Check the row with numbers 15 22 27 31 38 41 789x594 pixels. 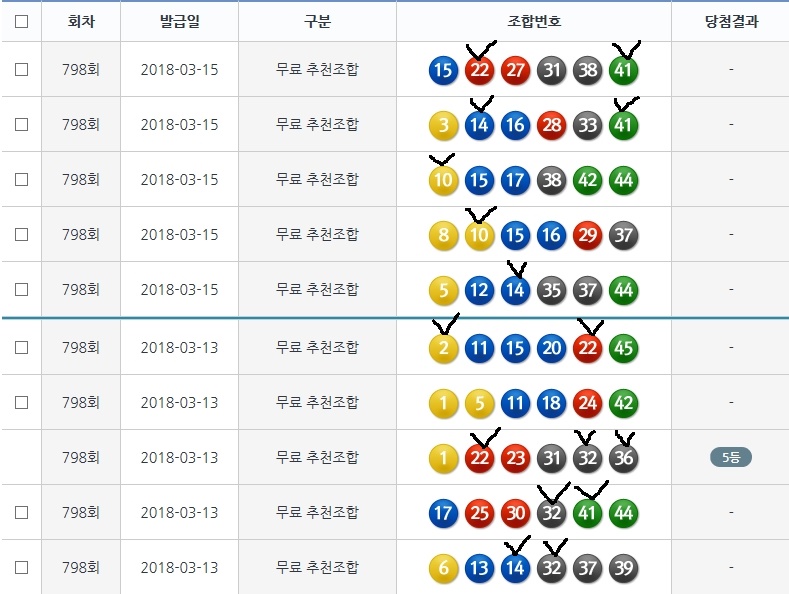point(21,70)
